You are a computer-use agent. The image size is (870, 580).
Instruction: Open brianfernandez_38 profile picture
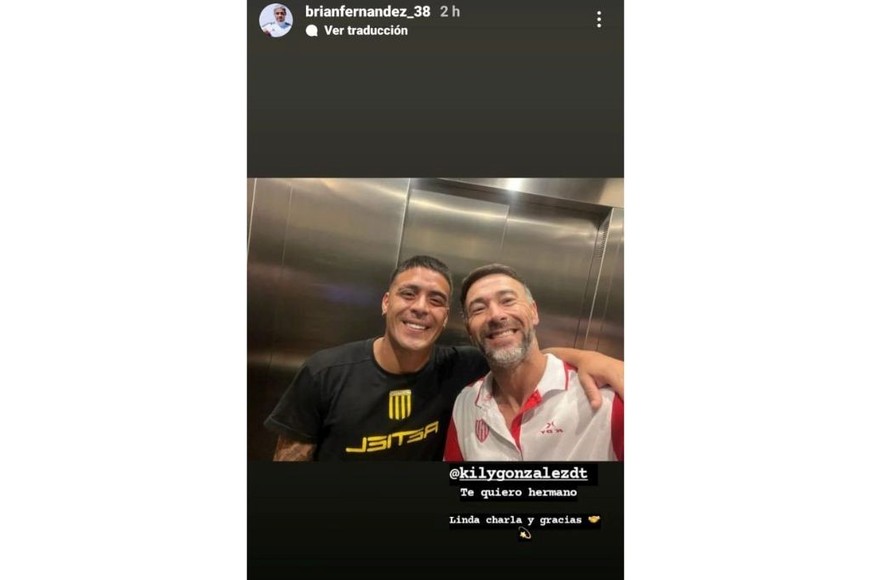276,20
